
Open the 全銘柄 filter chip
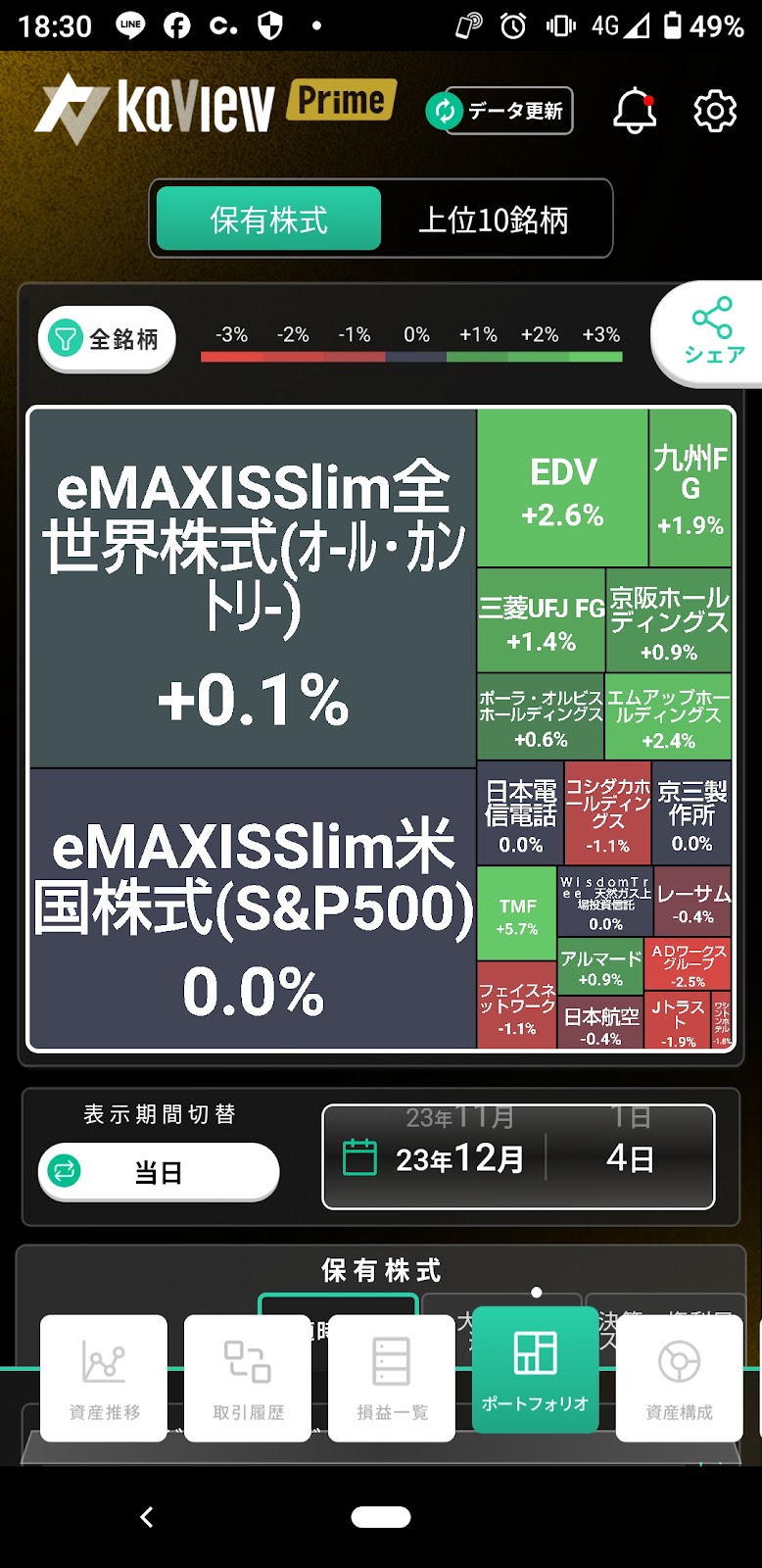coord(107,339)
